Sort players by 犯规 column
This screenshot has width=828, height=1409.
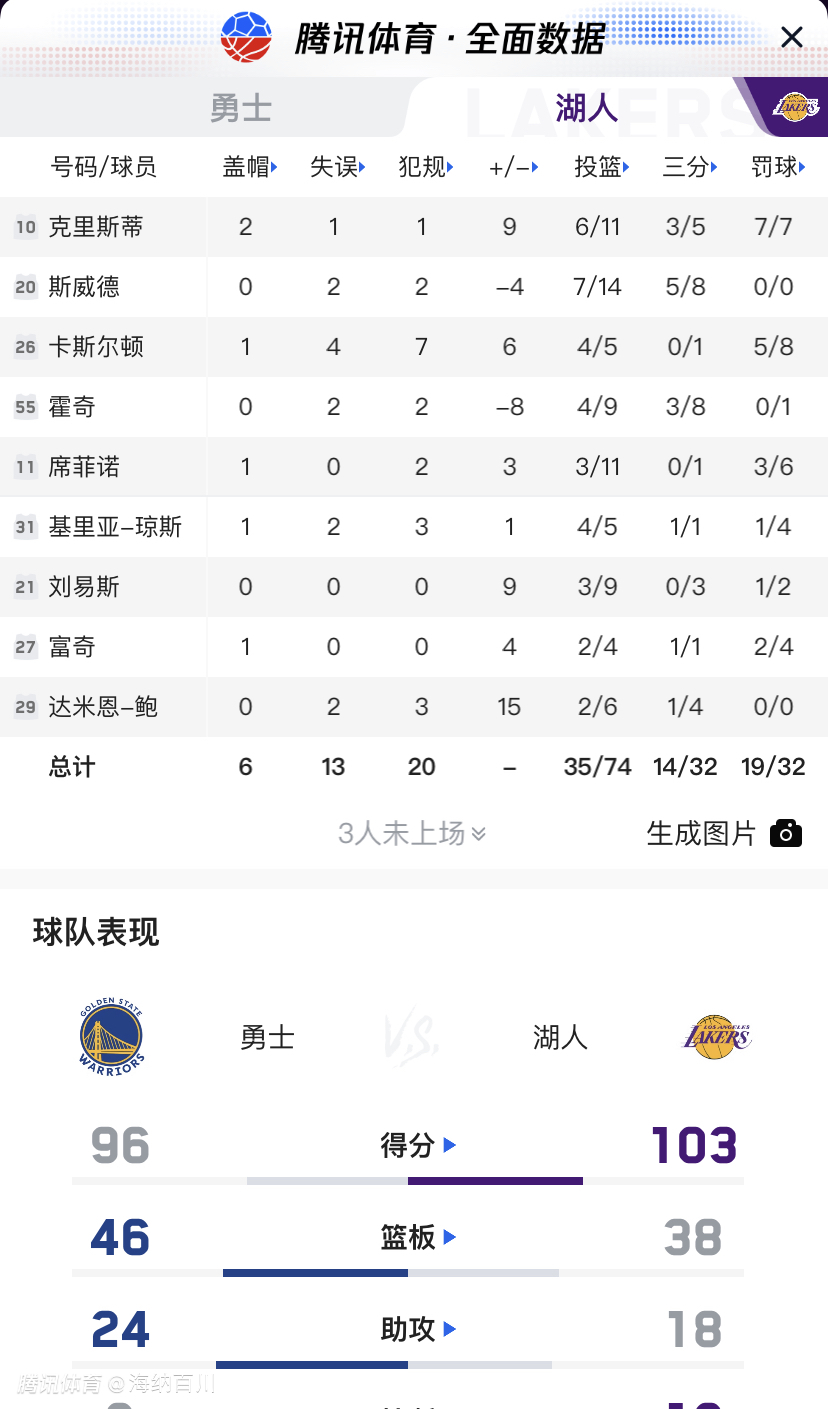click(425, 167)
